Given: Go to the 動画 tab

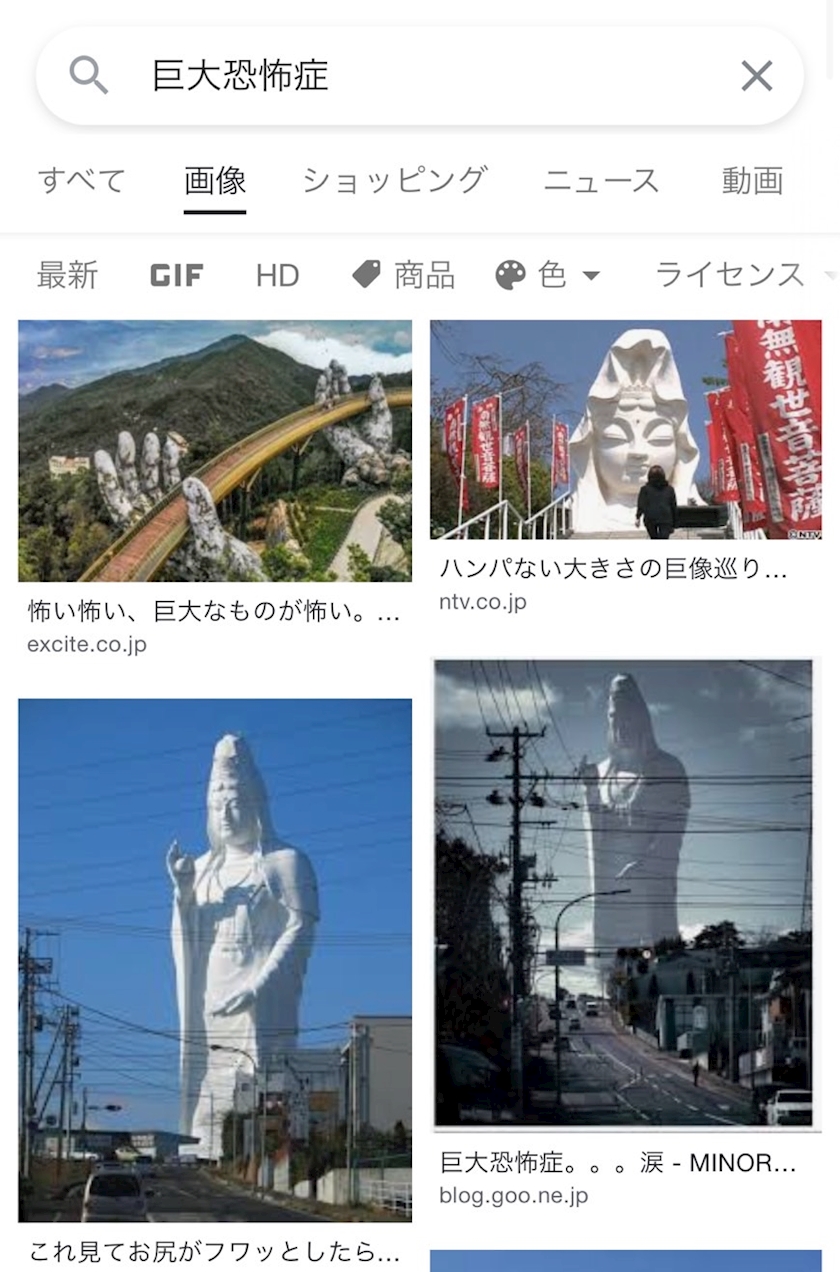Looking at the screenshot, I should coord(752,181).
